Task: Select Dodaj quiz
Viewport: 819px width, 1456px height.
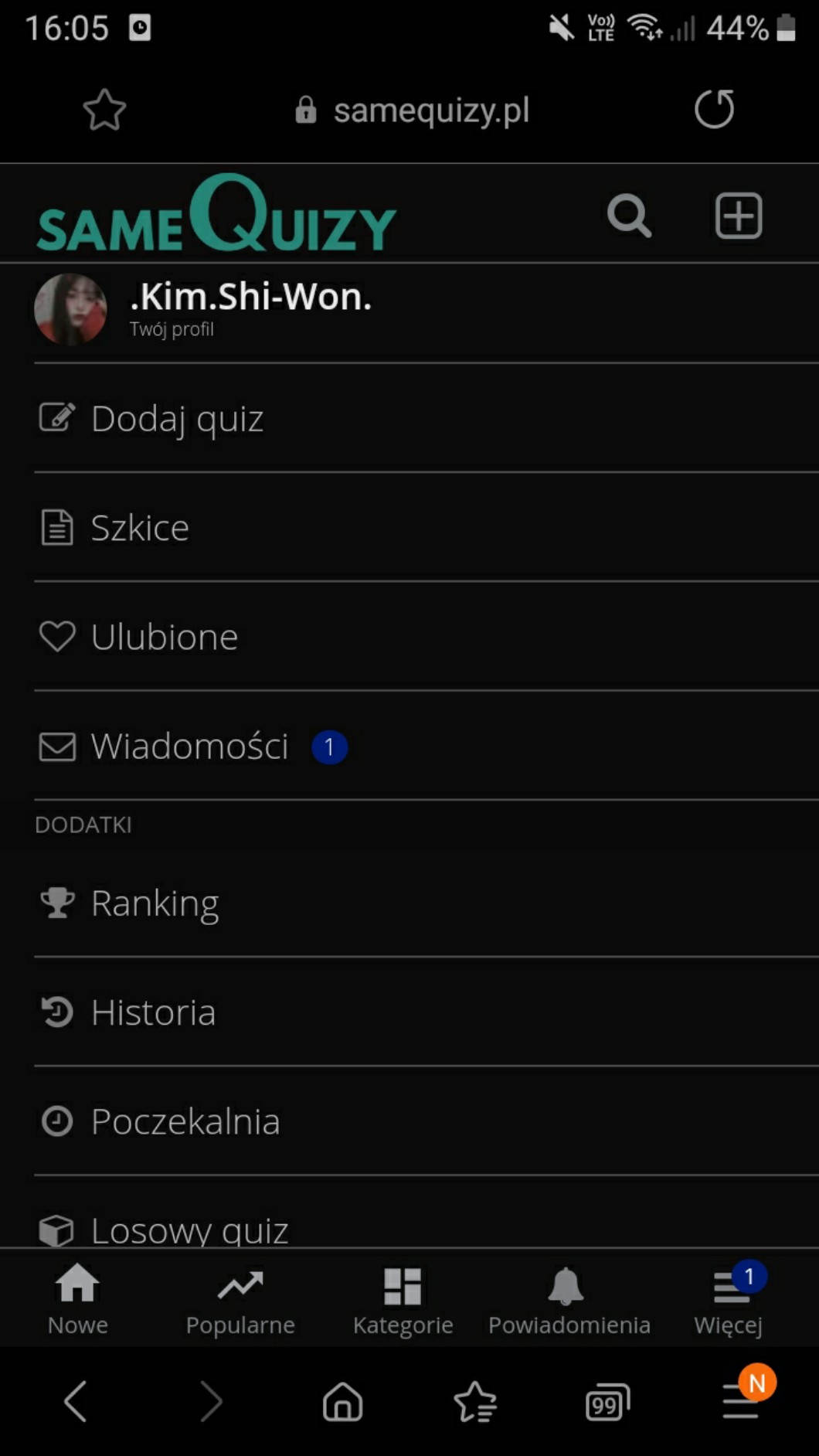Action: 178,418
